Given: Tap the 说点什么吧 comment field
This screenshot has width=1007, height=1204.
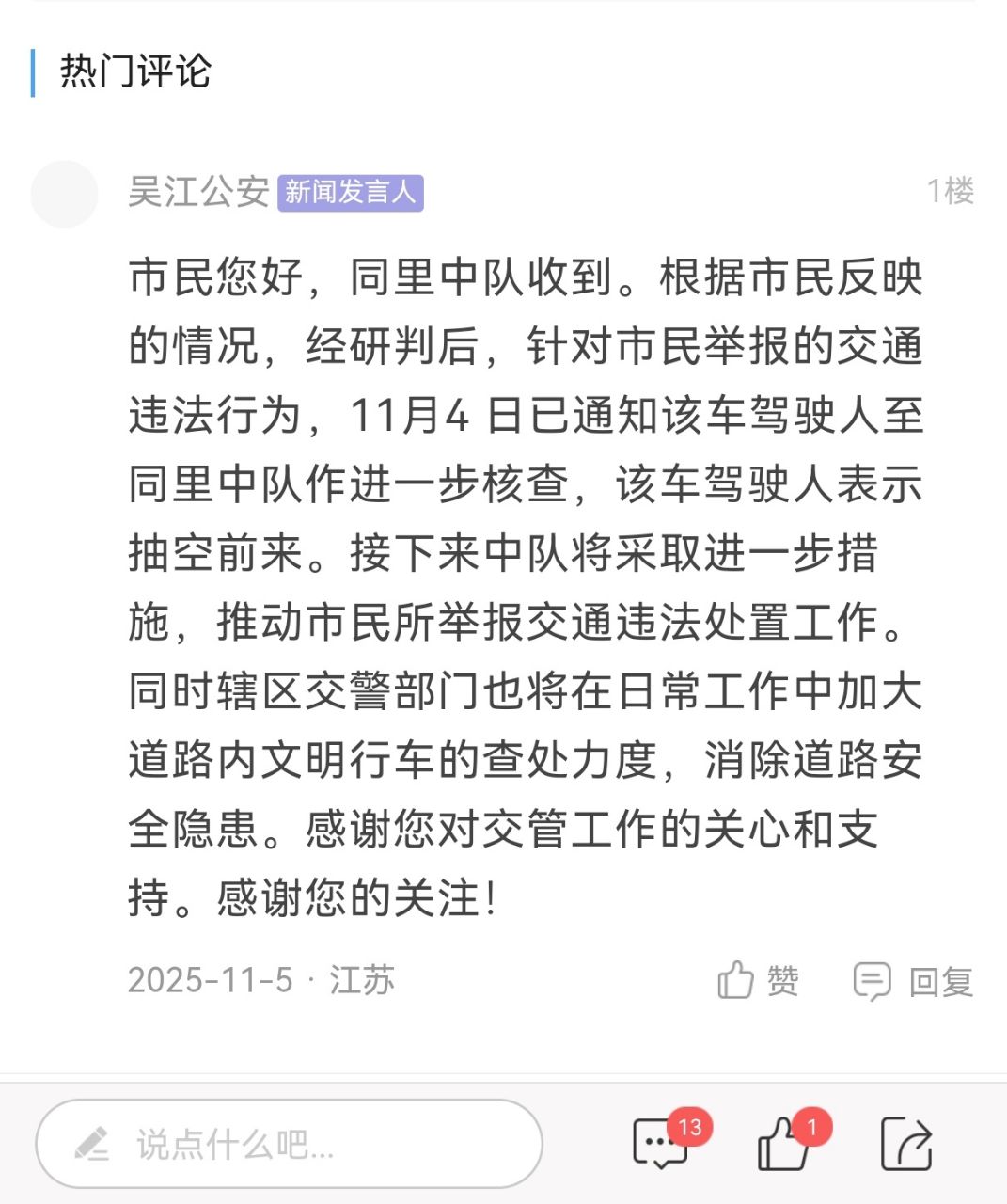Looking at the screenshot, I should click(x=290, y=1144).
